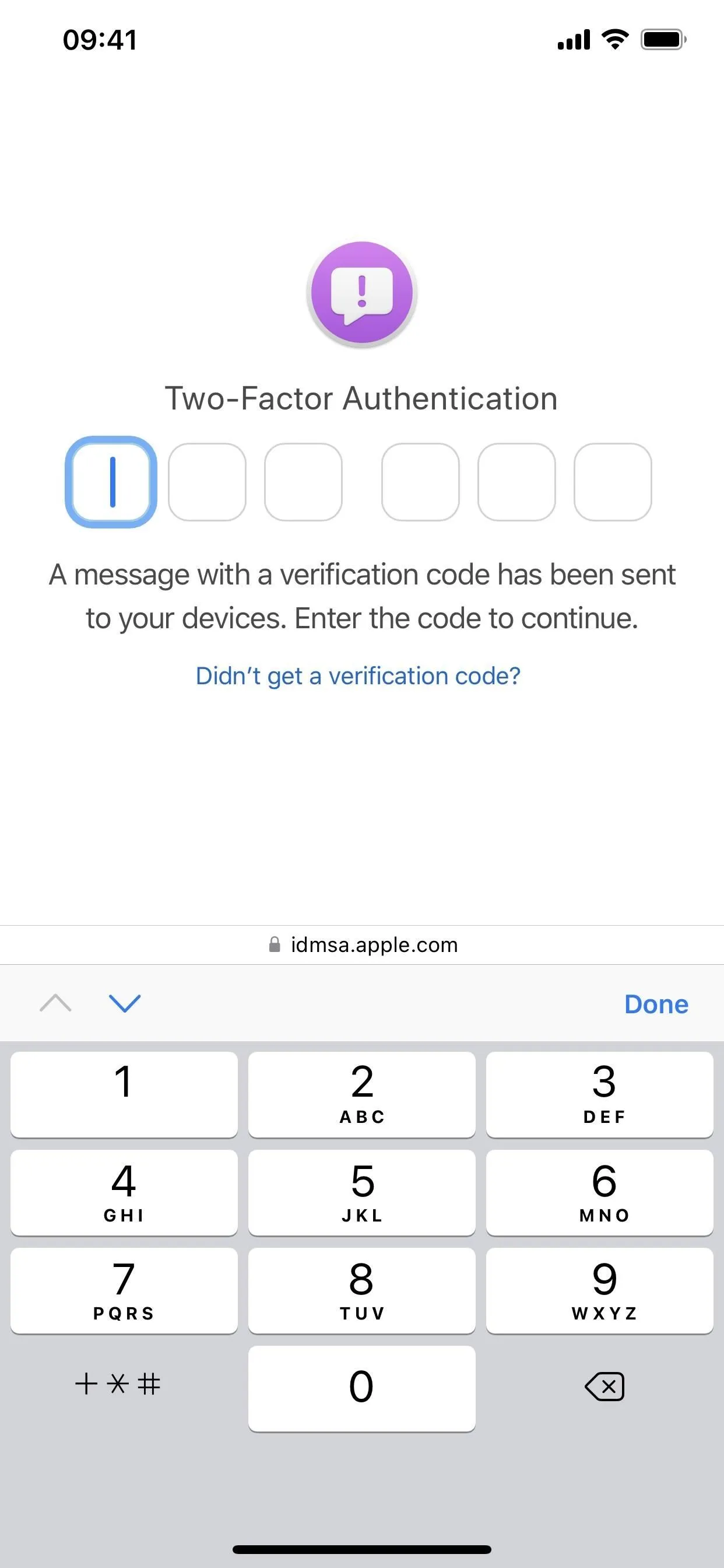Enter digit 7 on the keypad

click(x=124, y=1290)
